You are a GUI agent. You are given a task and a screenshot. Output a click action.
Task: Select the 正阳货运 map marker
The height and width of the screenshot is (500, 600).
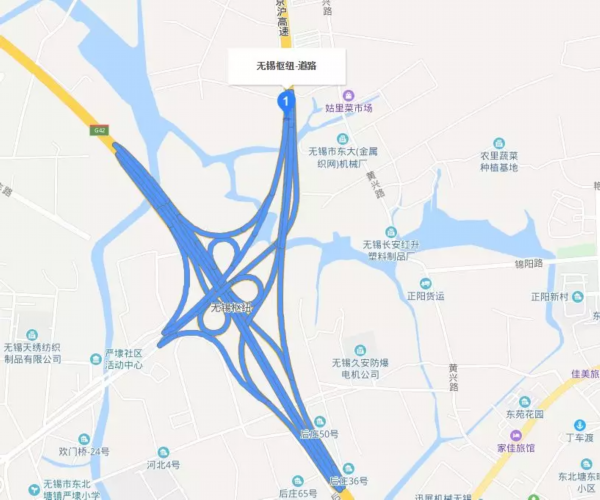(x=424, y=283)
